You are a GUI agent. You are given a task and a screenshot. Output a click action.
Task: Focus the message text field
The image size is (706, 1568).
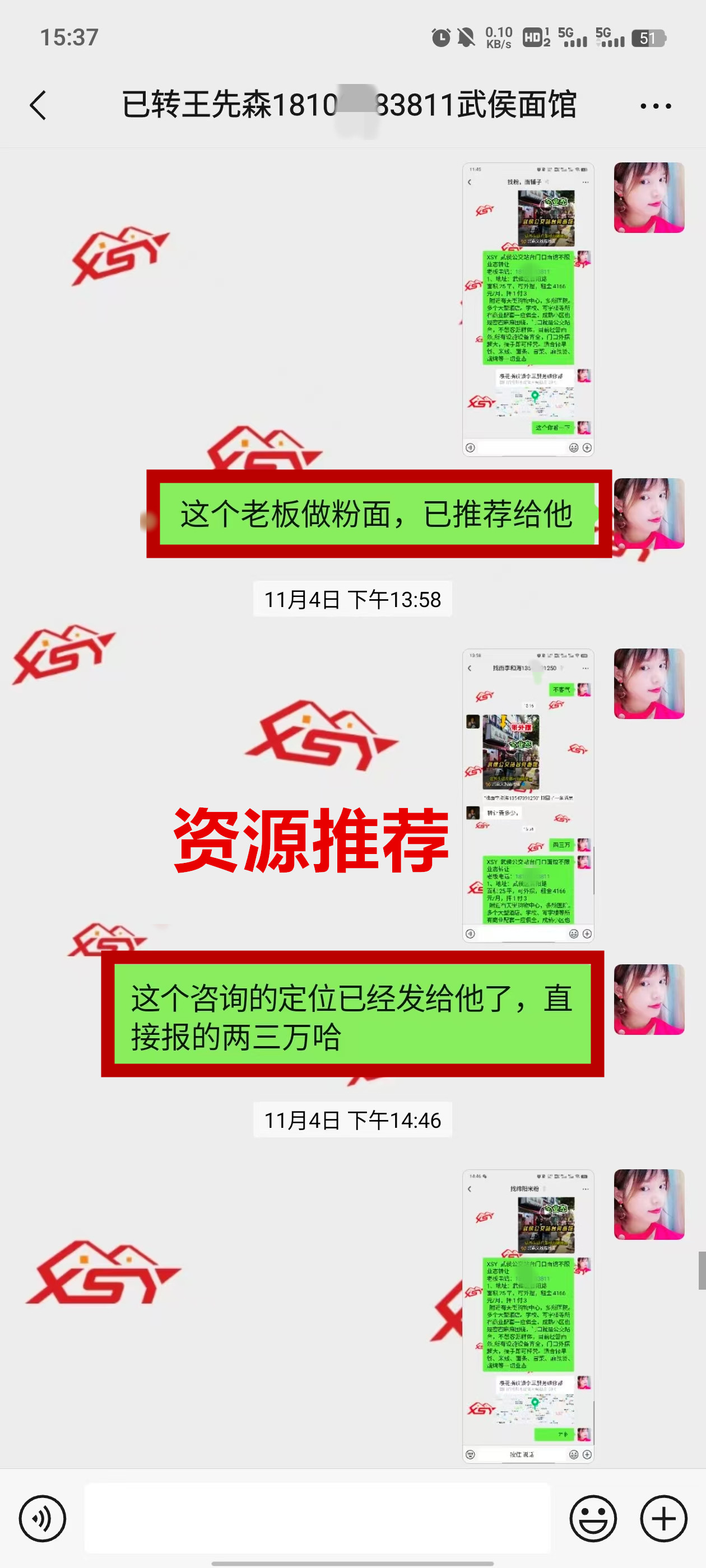[x=317, y=1518]
